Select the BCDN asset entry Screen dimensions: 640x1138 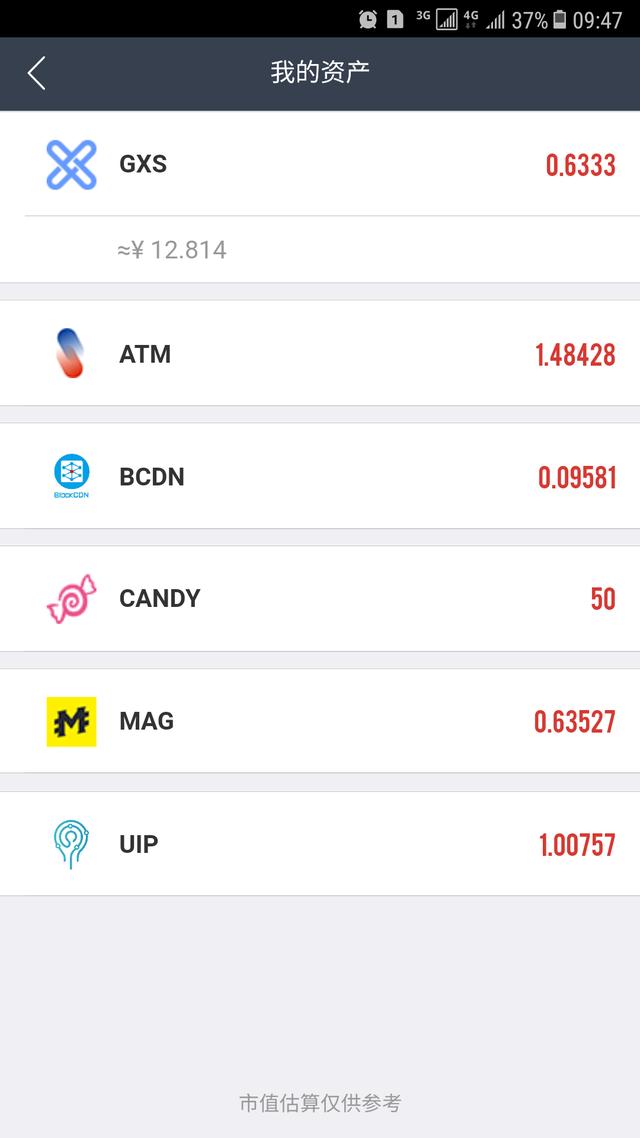pos(320,476)
